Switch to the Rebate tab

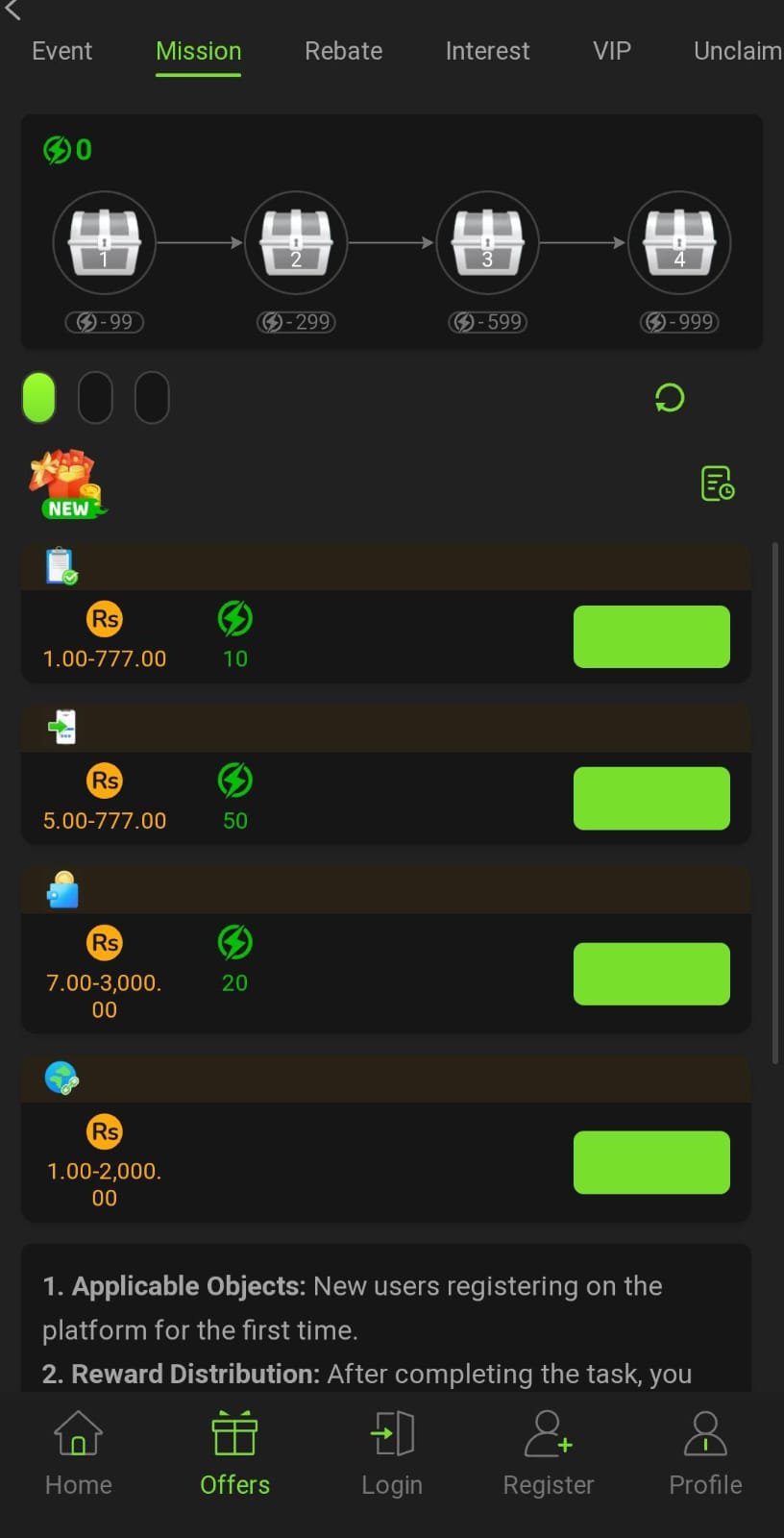click(343, 51)
